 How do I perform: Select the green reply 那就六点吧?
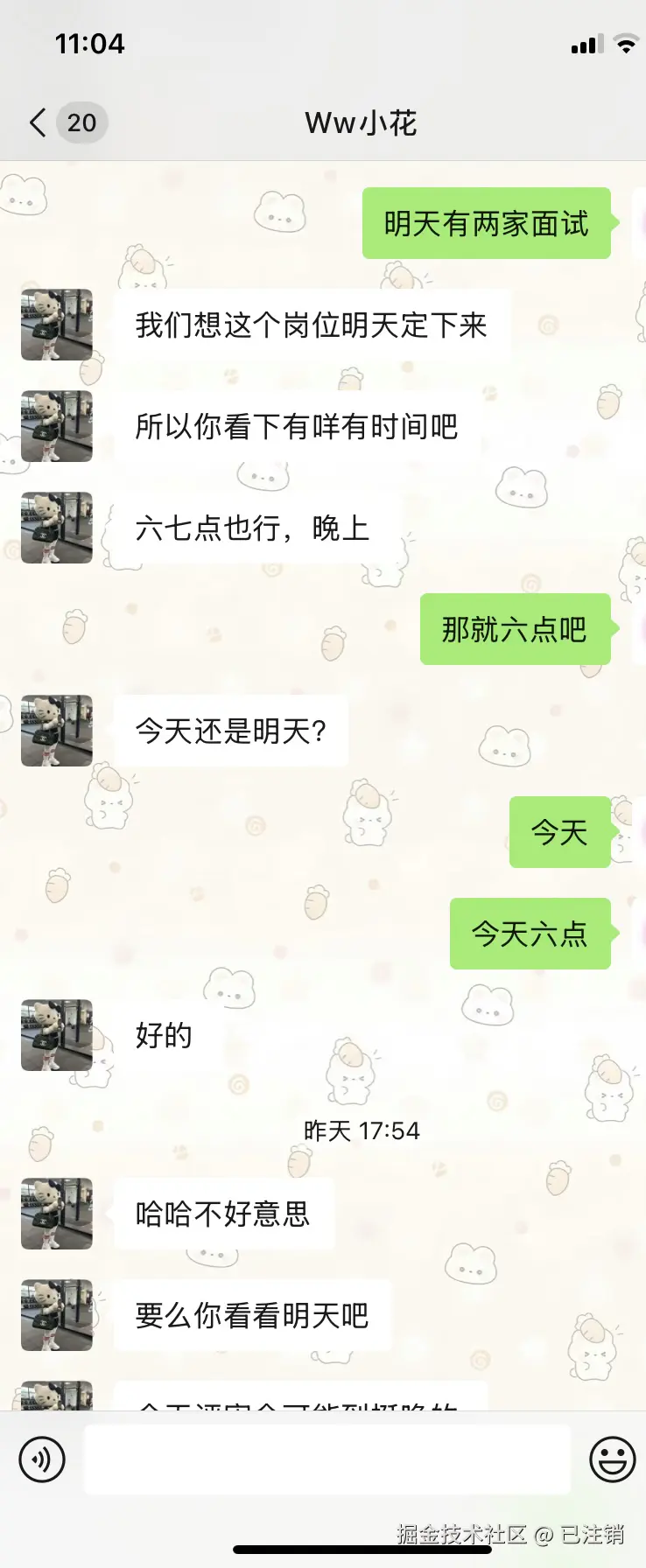coord(515,629)
